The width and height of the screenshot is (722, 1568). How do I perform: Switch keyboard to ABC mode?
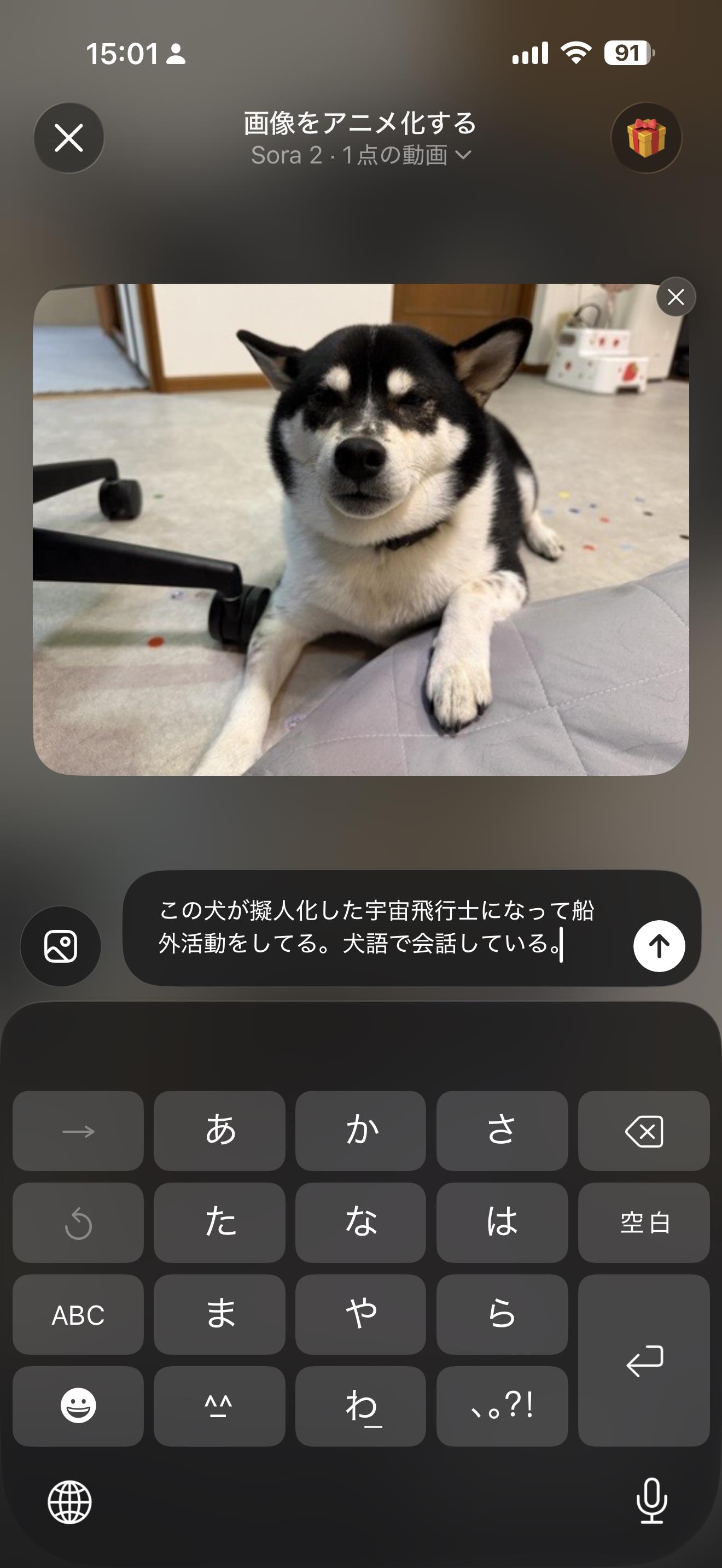point(78,1315)
